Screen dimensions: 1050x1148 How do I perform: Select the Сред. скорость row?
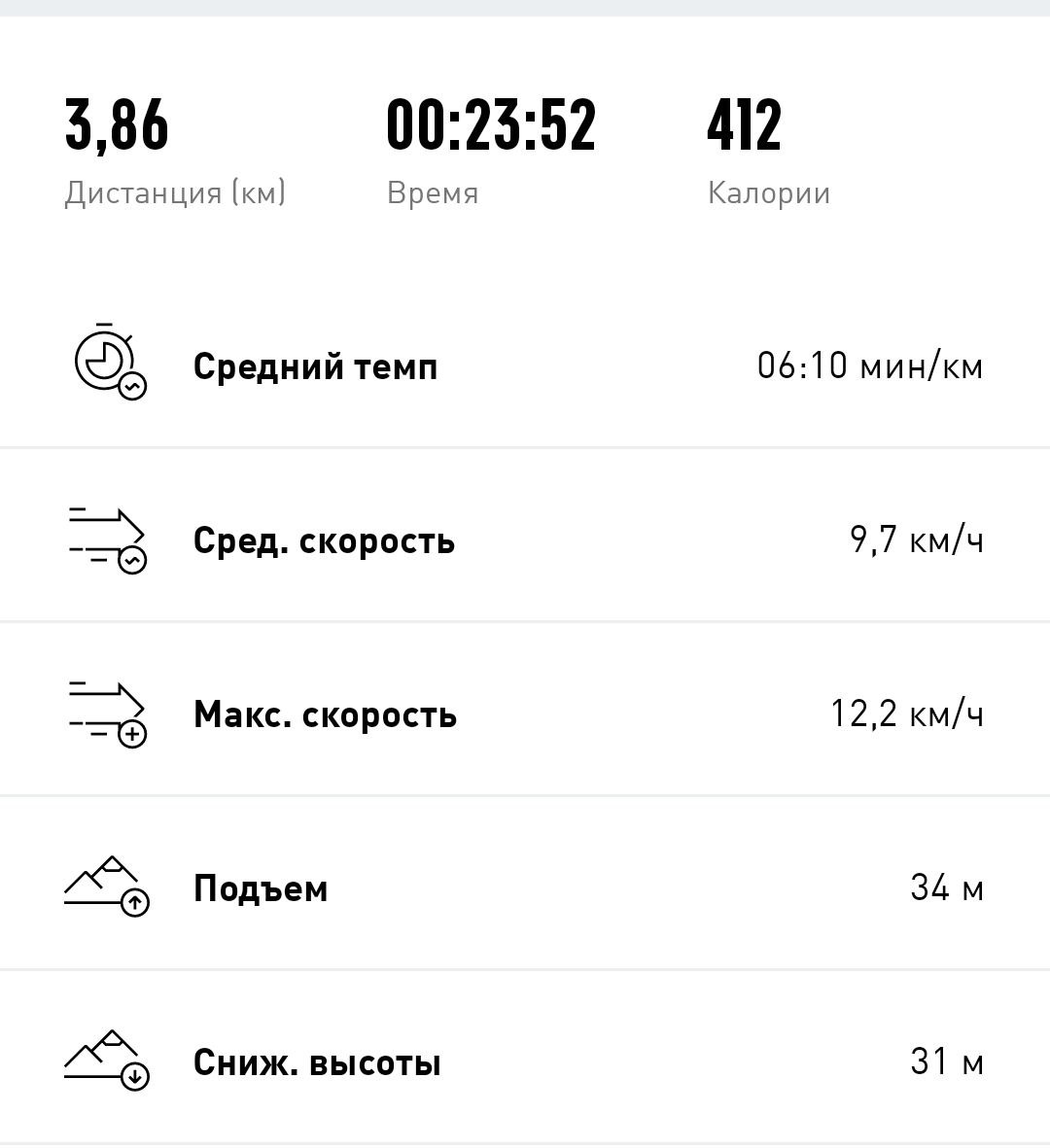525,540
